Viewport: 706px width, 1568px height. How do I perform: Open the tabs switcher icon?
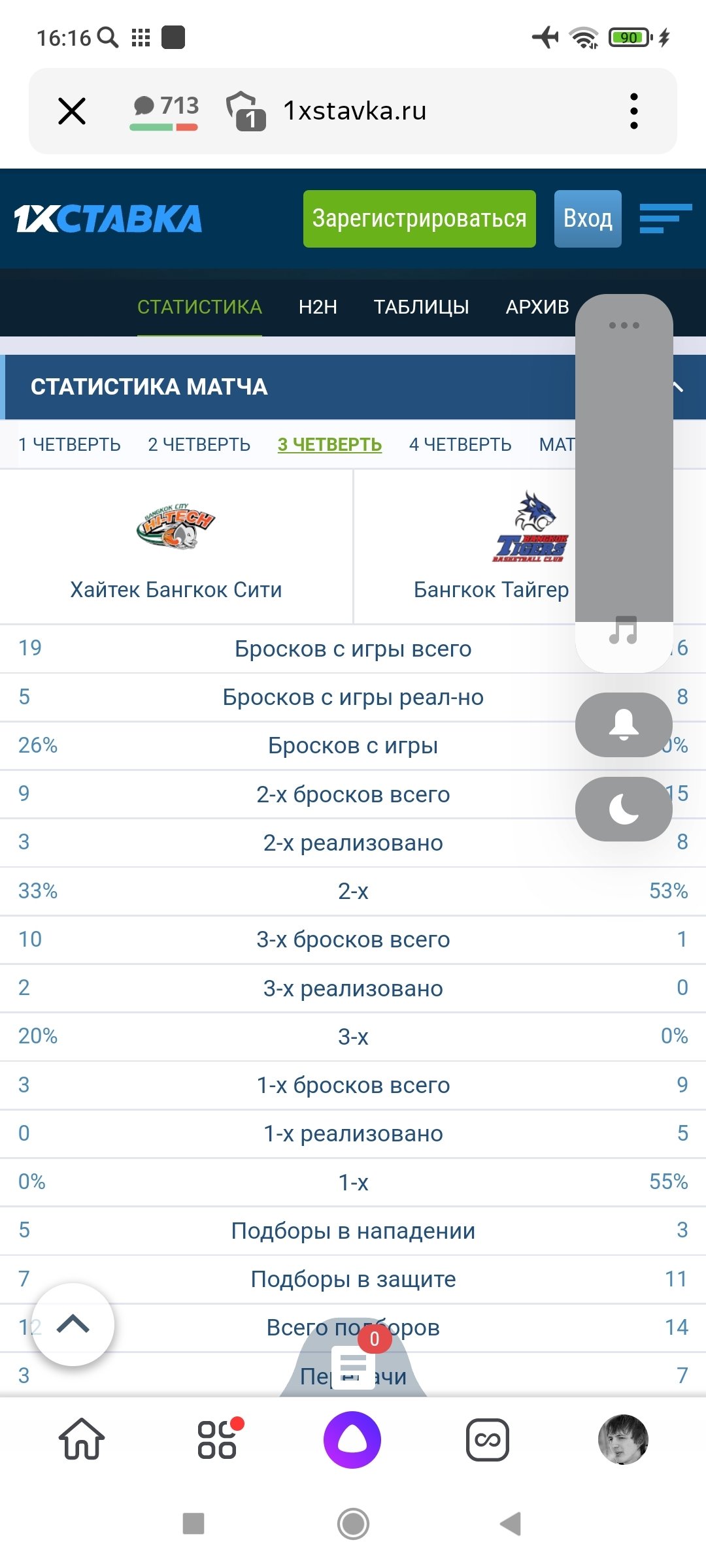click(246, 111)
